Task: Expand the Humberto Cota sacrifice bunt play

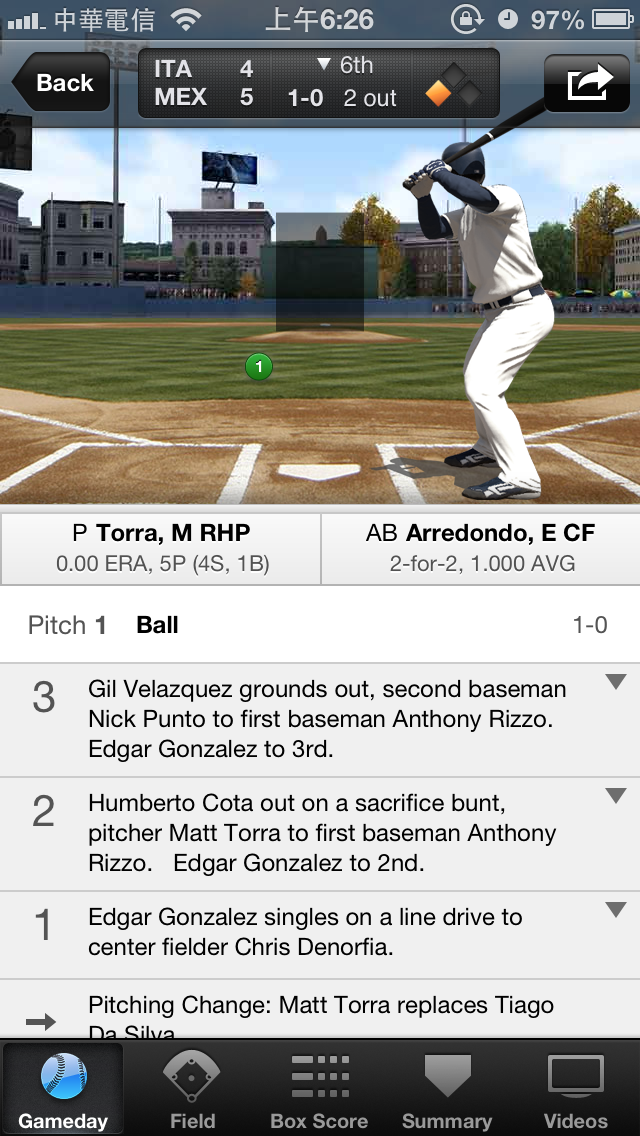Action: click(616, 796)
